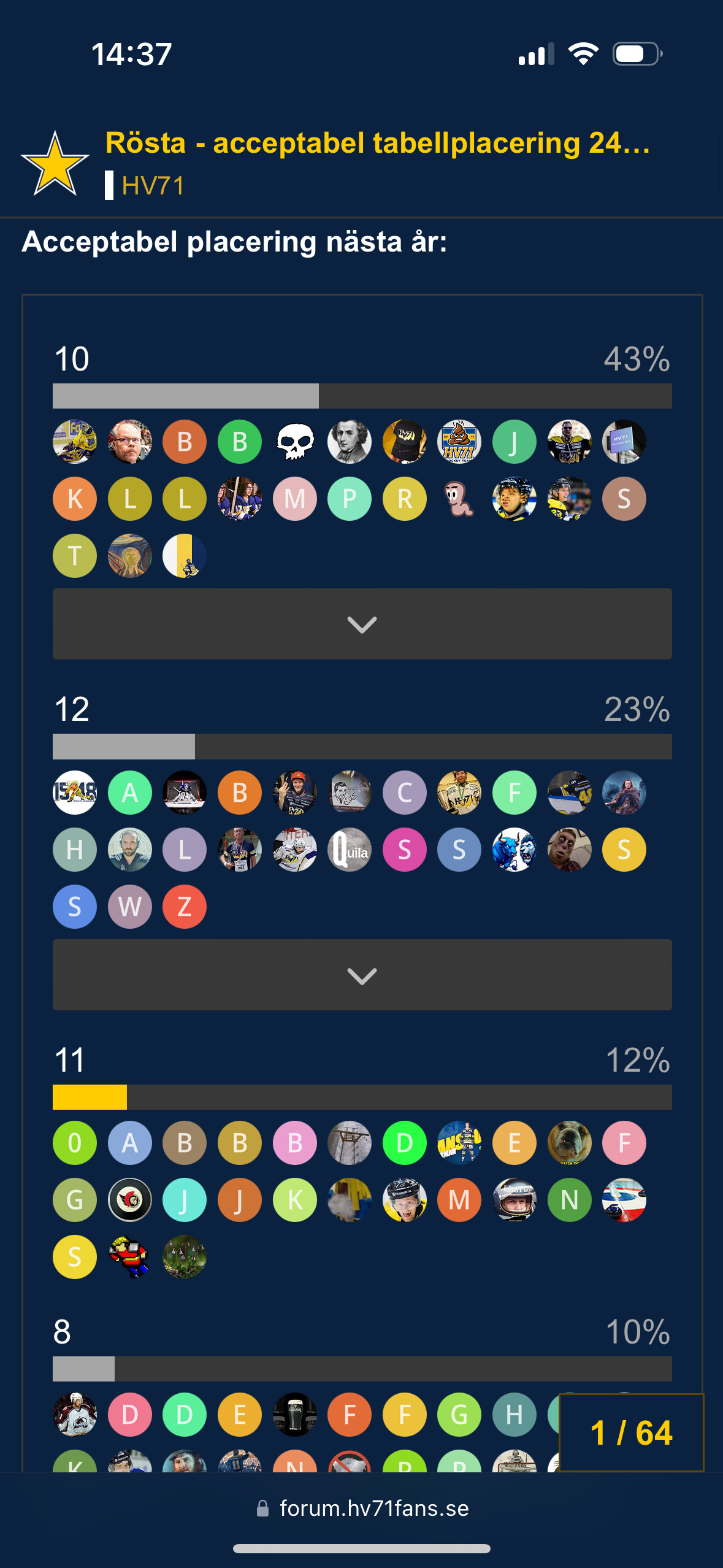
Task: Open the T avatar under option 10
Action: click(75, 556)
